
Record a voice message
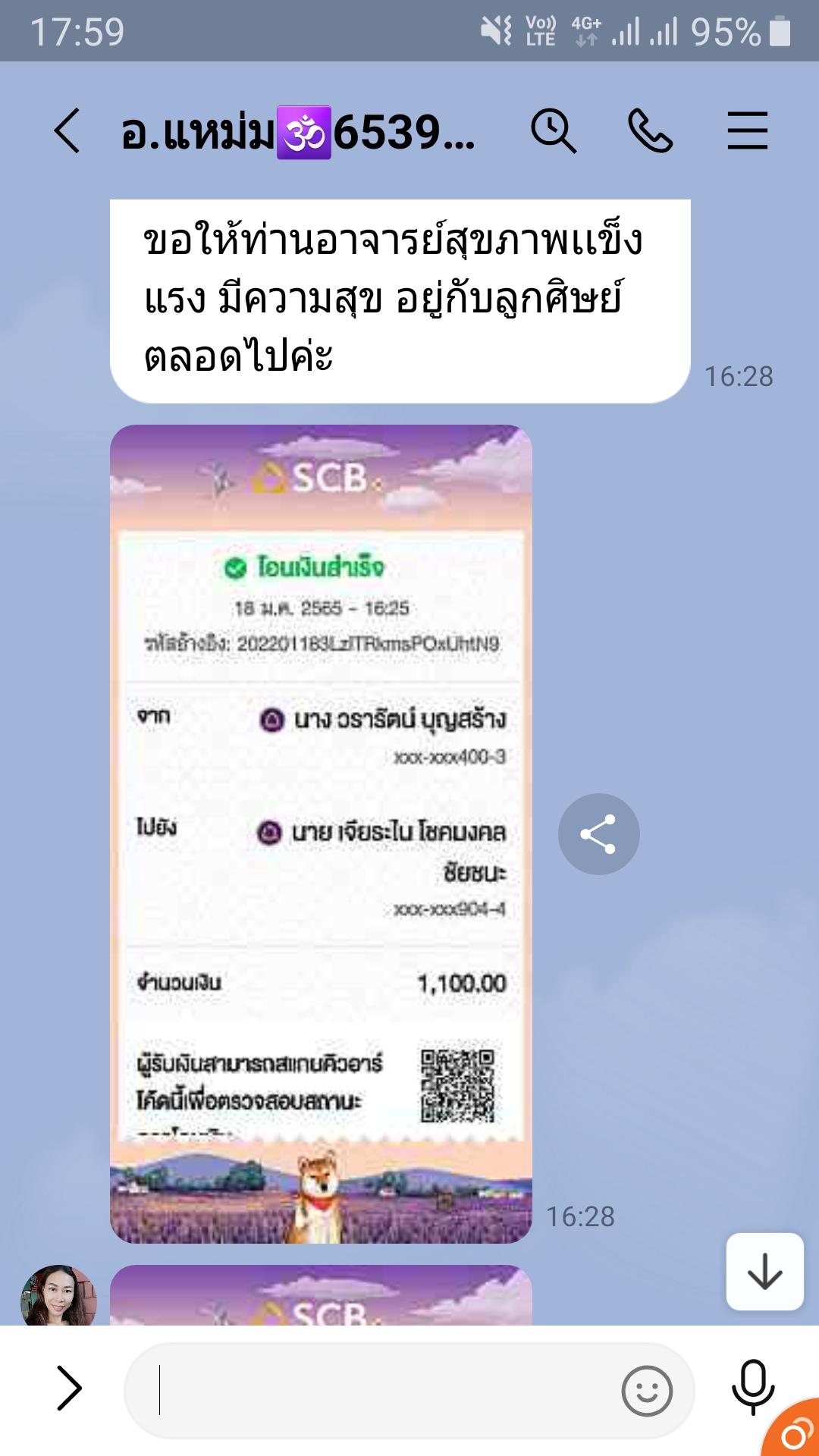click(752, 1388)
